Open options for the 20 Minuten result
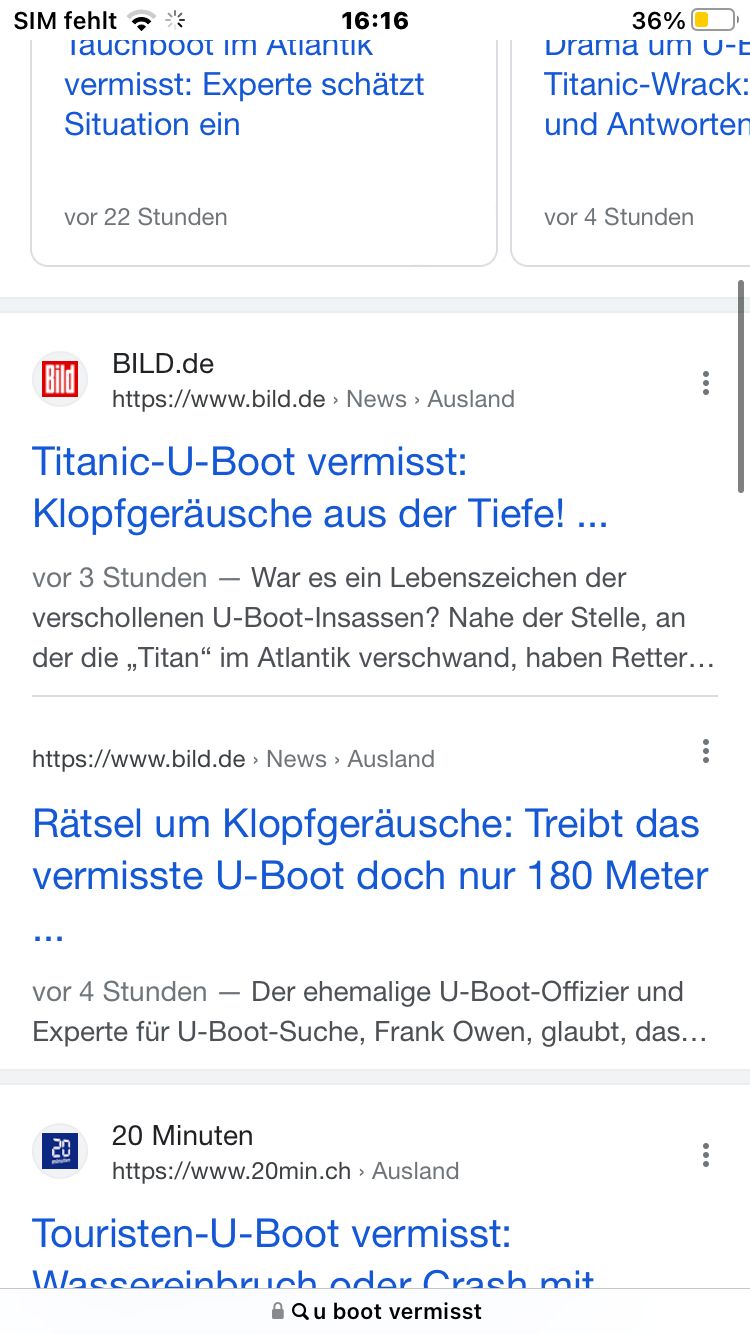 point(706,1155)
